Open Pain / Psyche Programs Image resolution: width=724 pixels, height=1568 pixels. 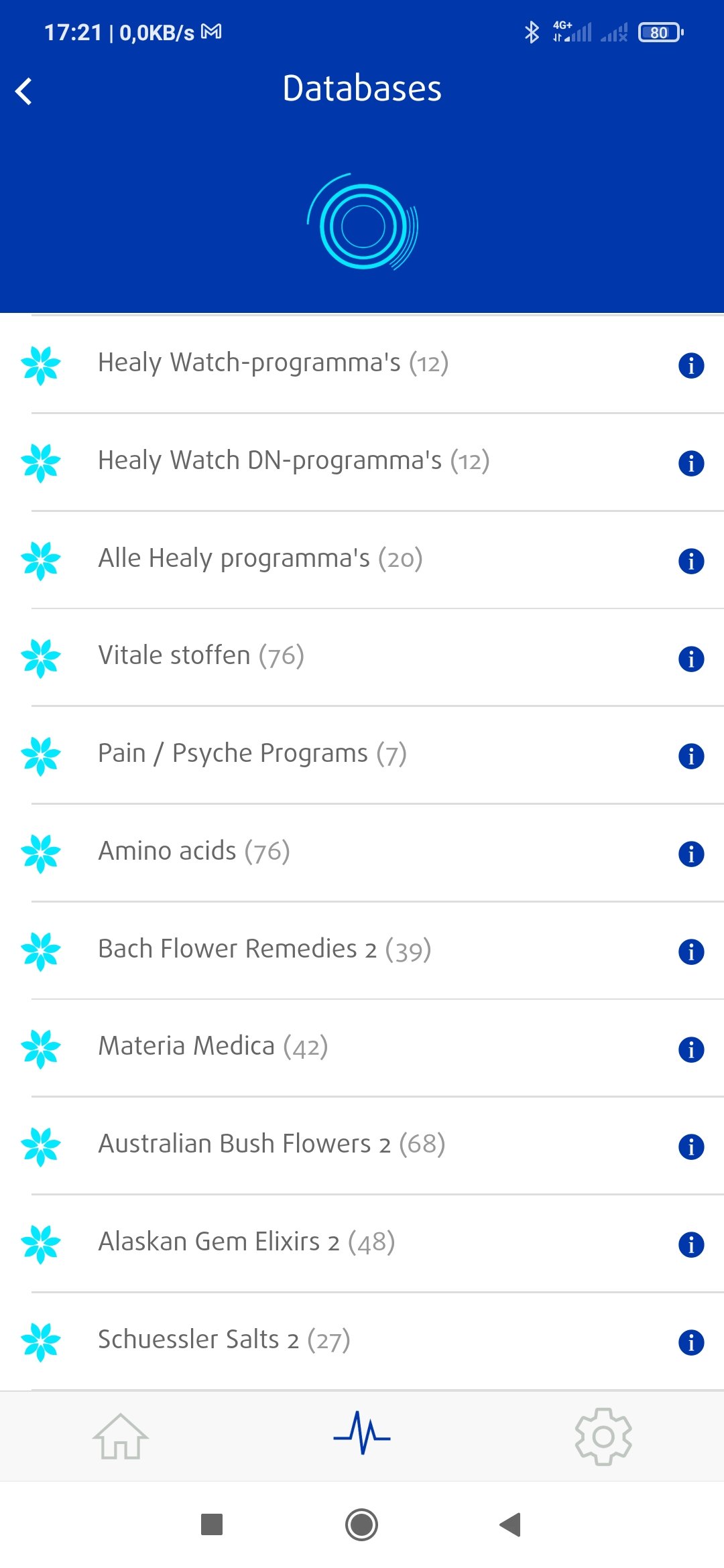[252, 754]
